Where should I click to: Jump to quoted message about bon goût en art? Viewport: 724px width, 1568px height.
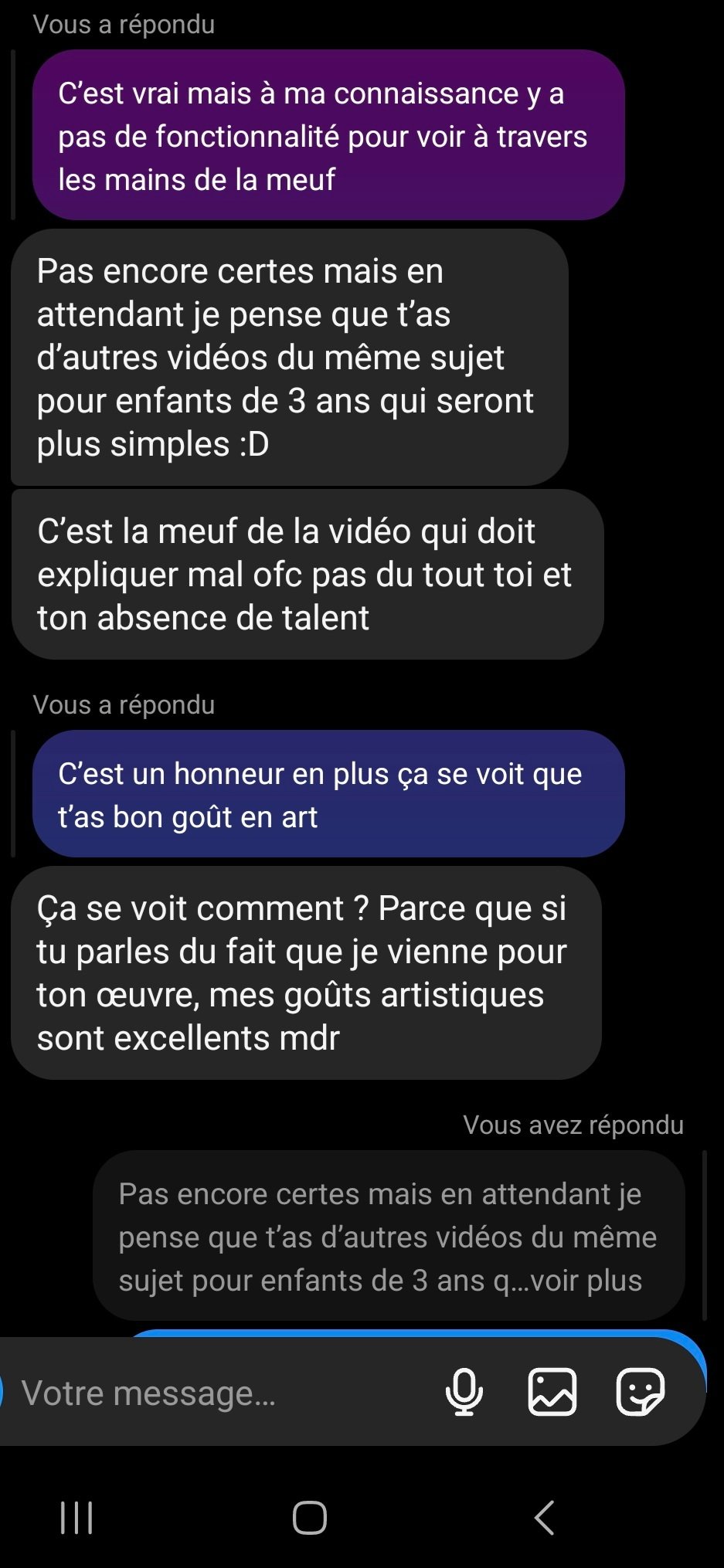click(328, 794)
